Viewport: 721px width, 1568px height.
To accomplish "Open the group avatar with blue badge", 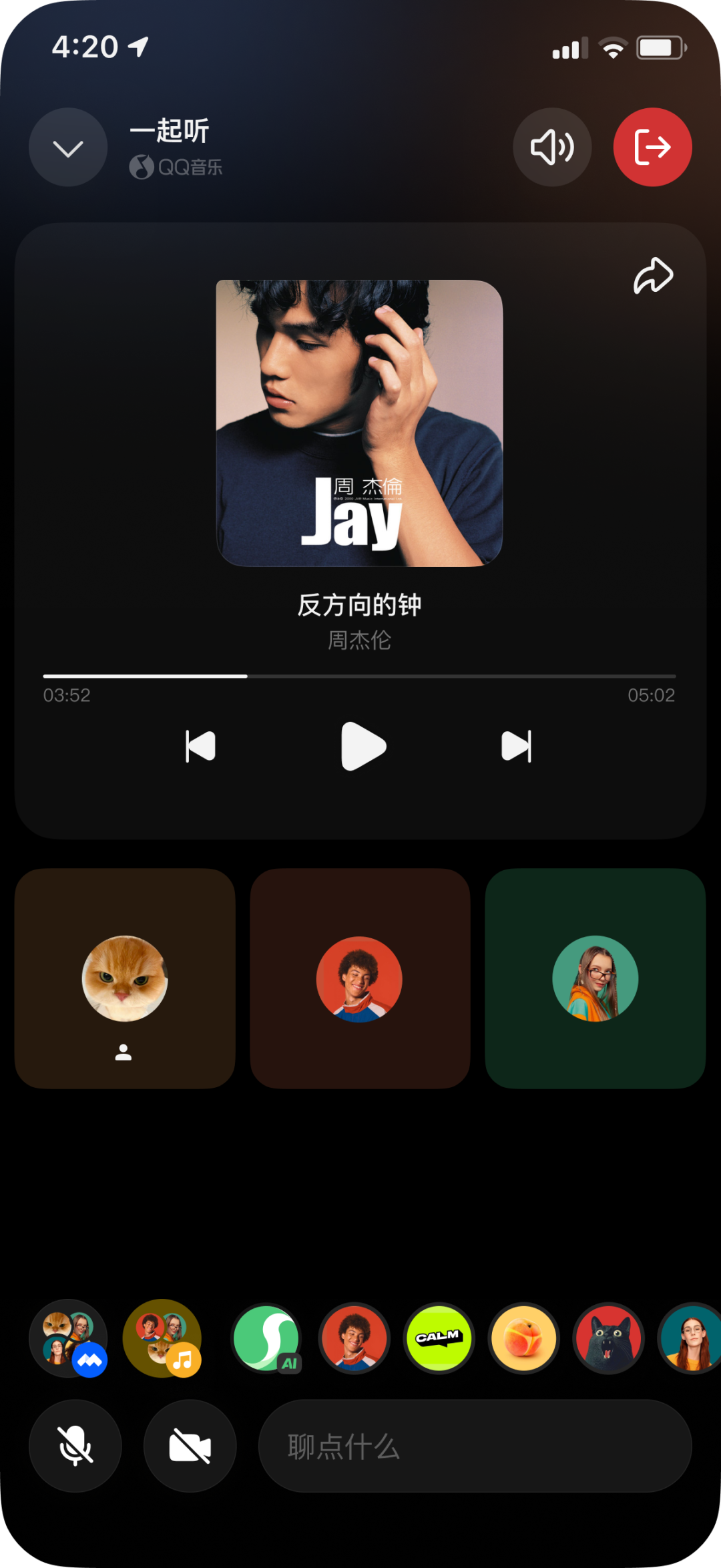I will tap(68, 1338).
